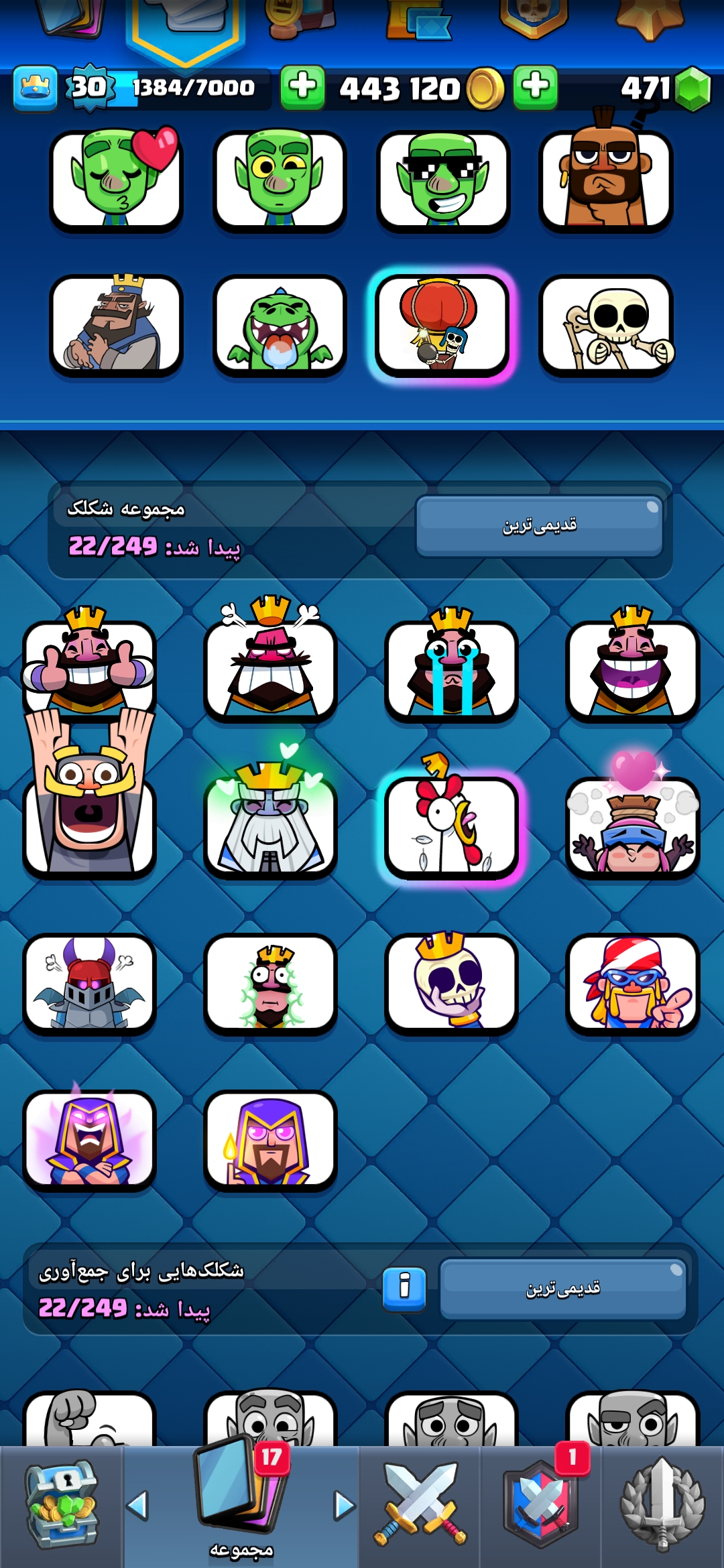Open the King level crown icon
724x1568 pixels.
click(35, 88)
